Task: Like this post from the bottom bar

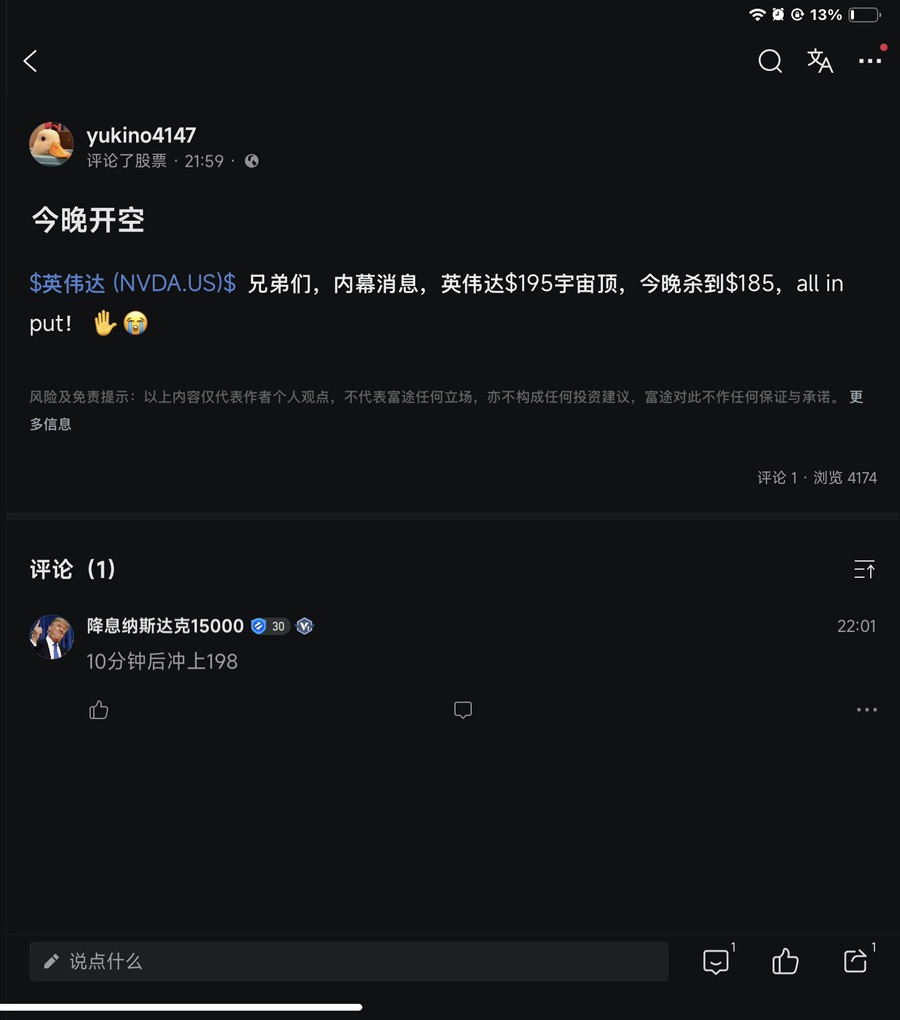Action: coord(785,961)
